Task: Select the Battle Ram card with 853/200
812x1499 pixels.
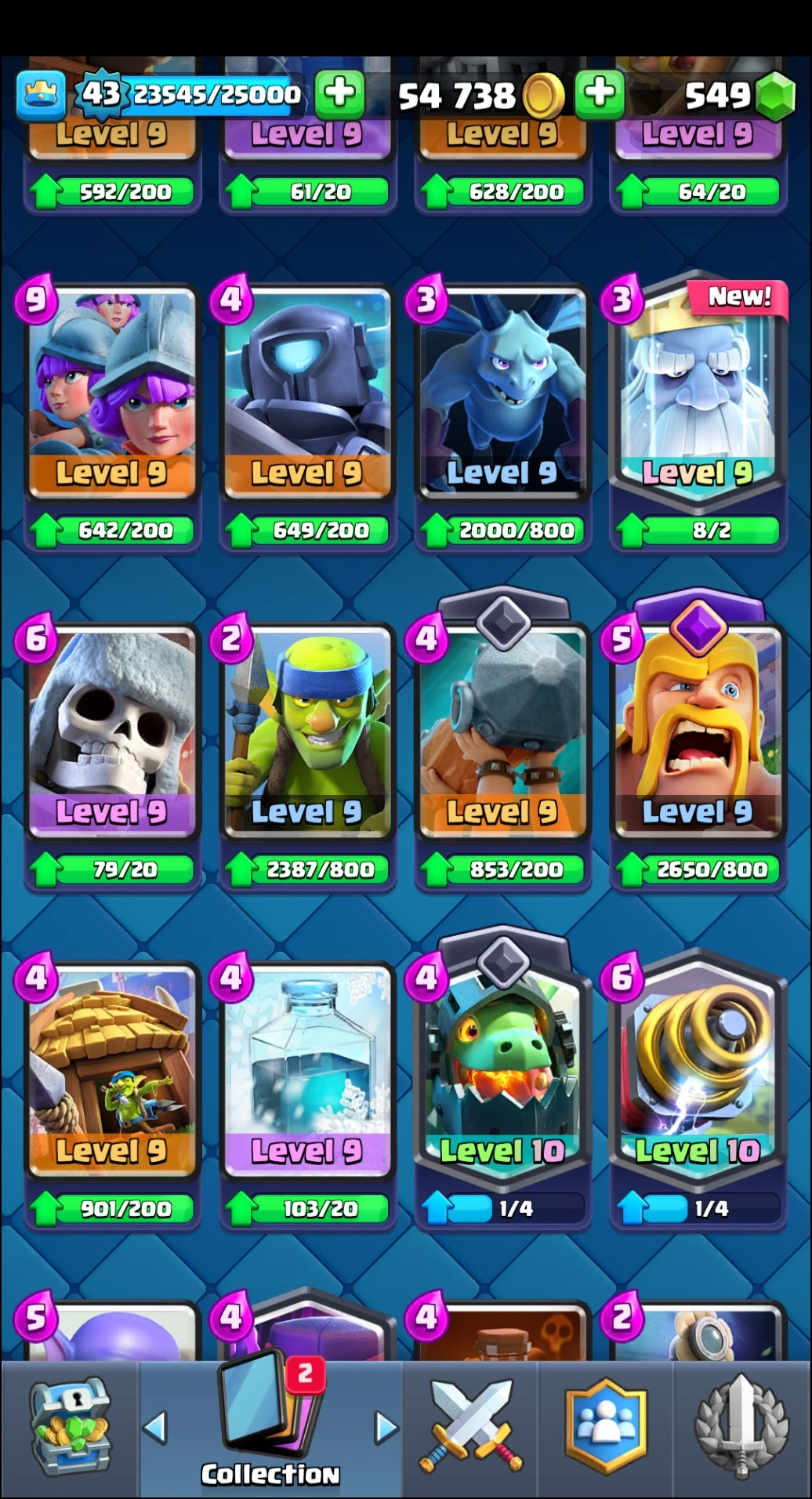Action: coord(502,731)
